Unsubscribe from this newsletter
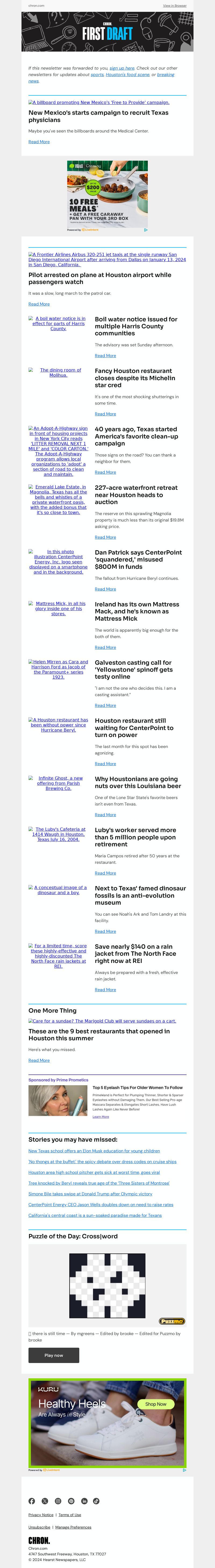The height and width of the screenshot is (1568, 215). [39, 1527]
